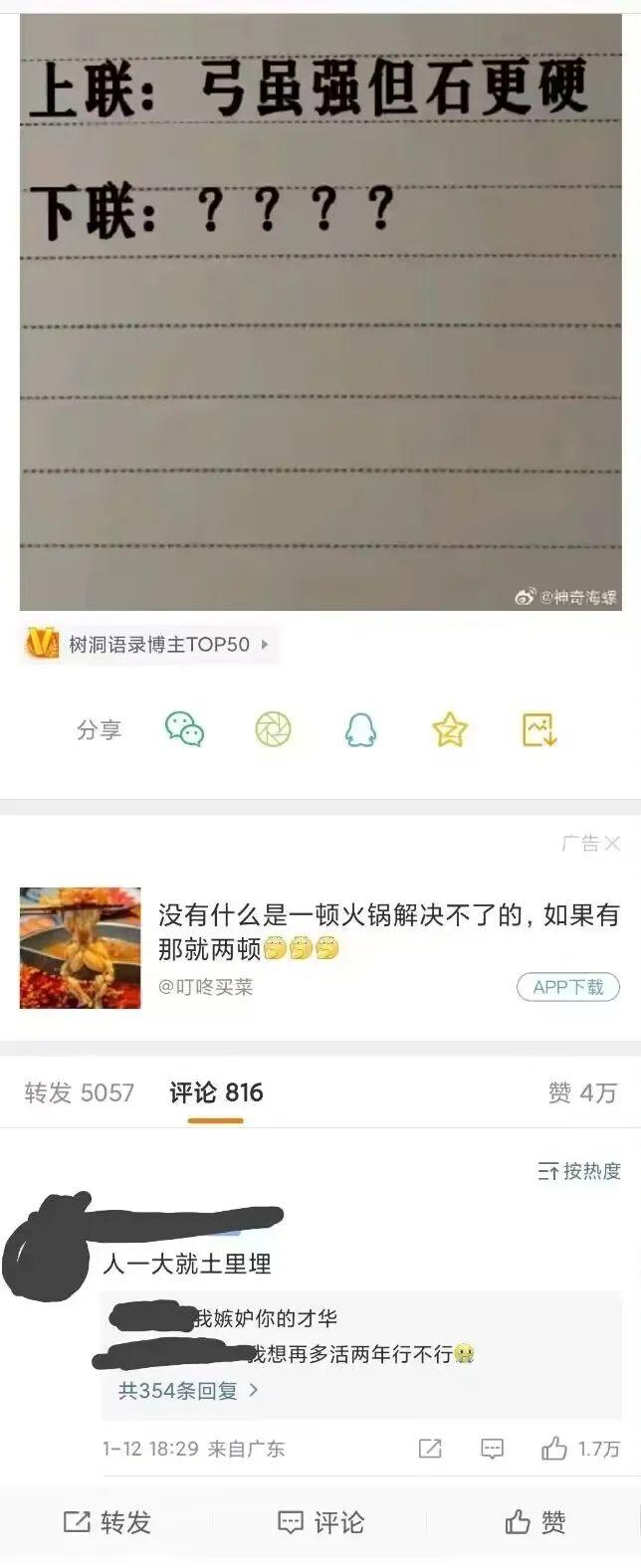Image resolution: width=641 pixels, height=1568 pixels.
Task: Share the post to WeChat
Action: (185, 729)
